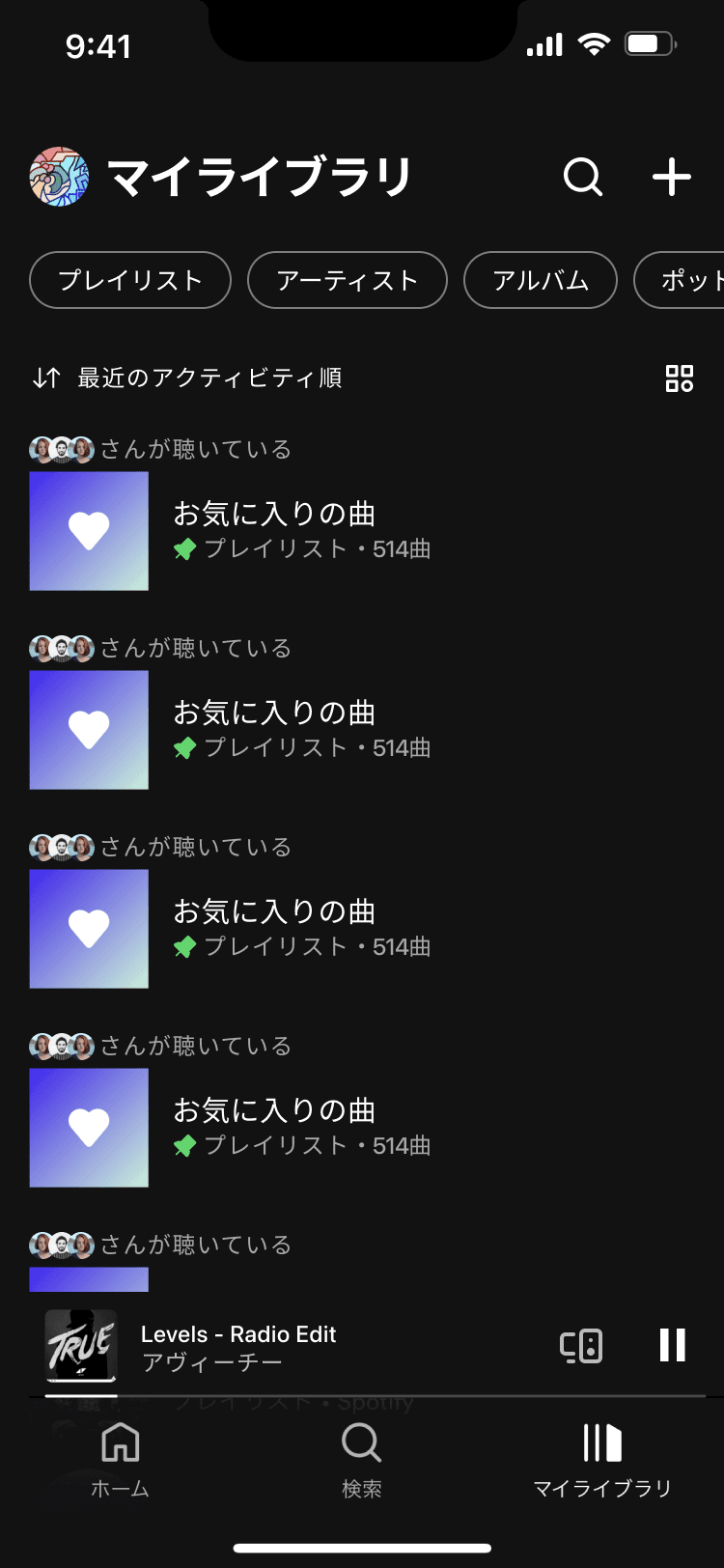The height and width of the screenshot is (1568, 724).
Task: Switch to the 検索 tab
Action: click(362, 1460)
